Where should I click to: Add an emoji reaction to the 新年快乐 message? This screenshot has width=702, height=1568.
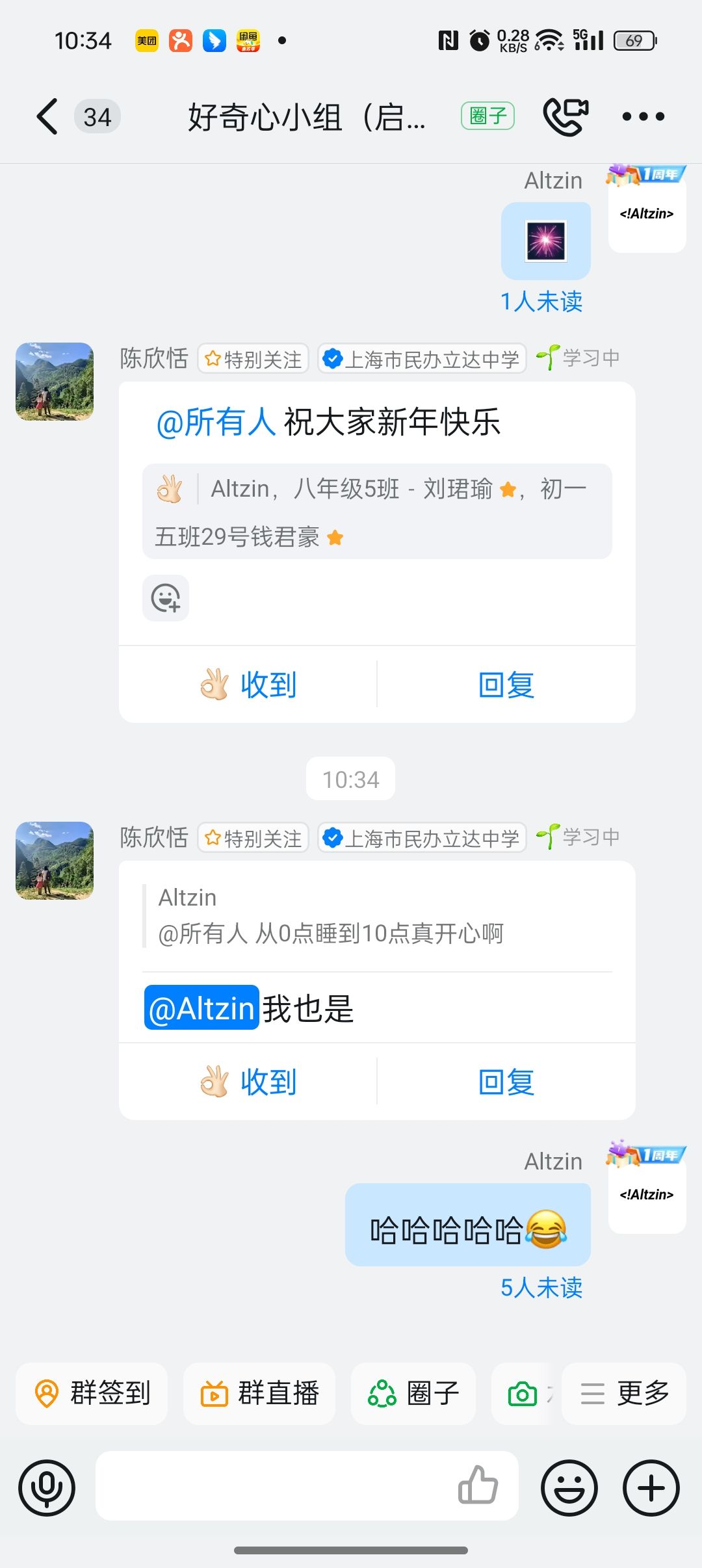[x=166, y=598]
